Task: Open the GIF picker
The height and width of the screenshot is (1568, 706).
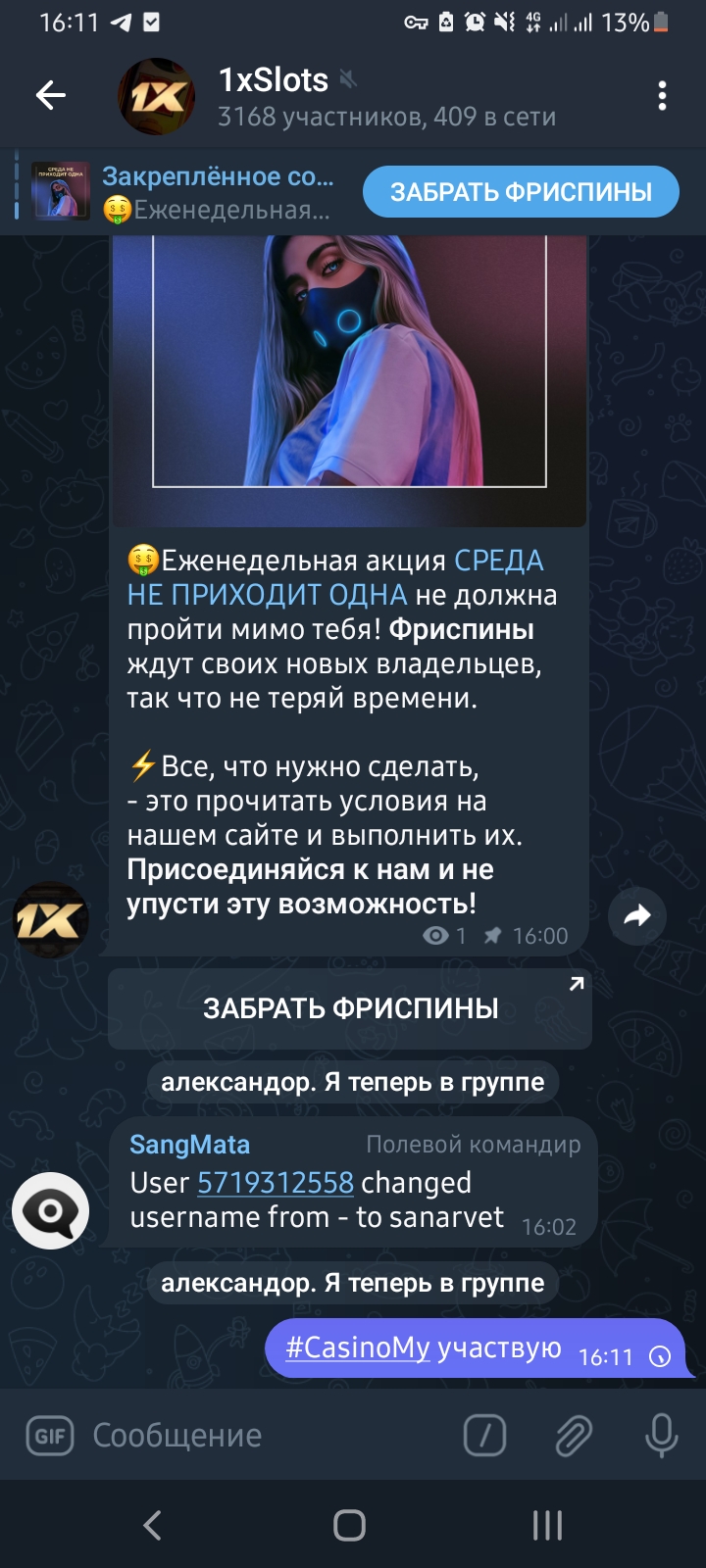Action: click(50, 1437)
